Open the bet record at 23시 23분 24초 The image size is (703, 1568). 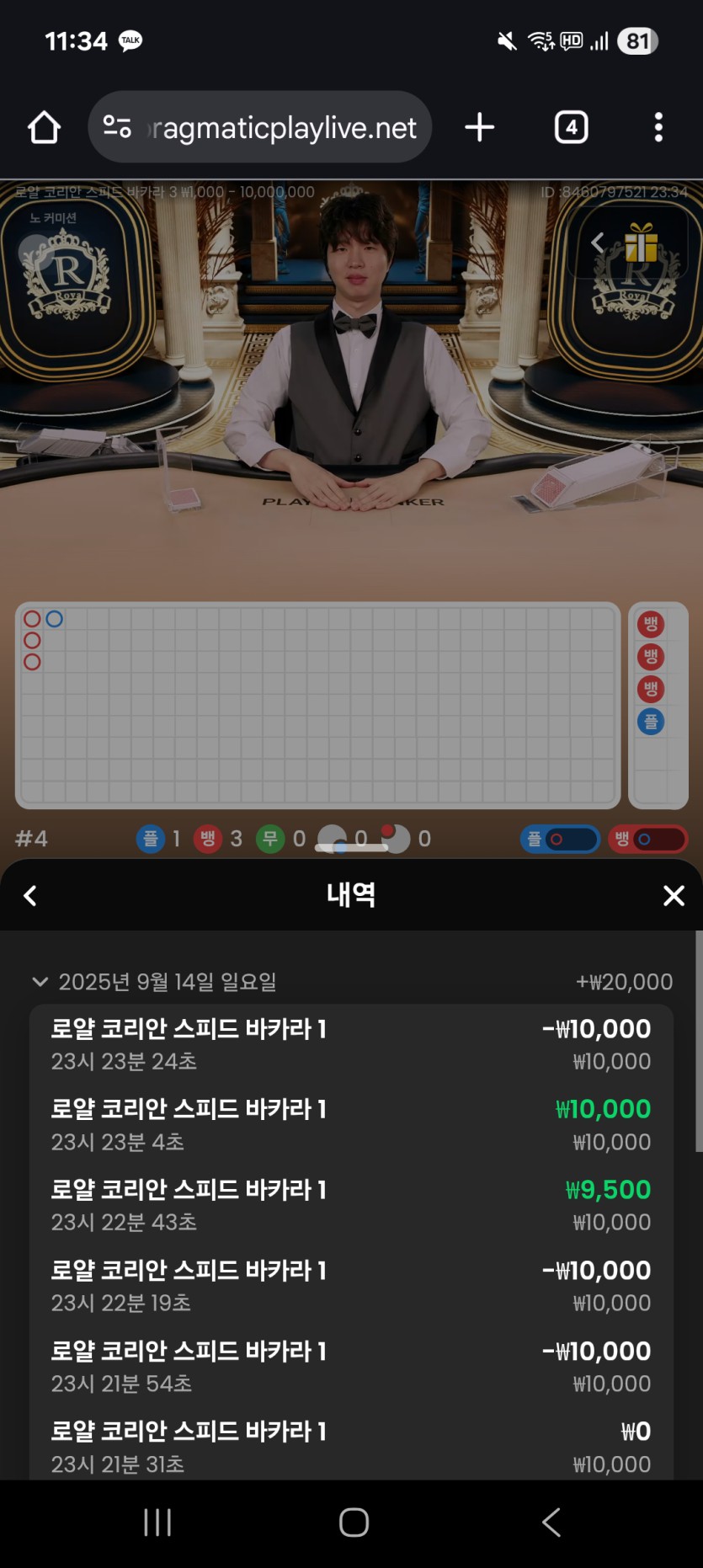tap(350, 1044)
